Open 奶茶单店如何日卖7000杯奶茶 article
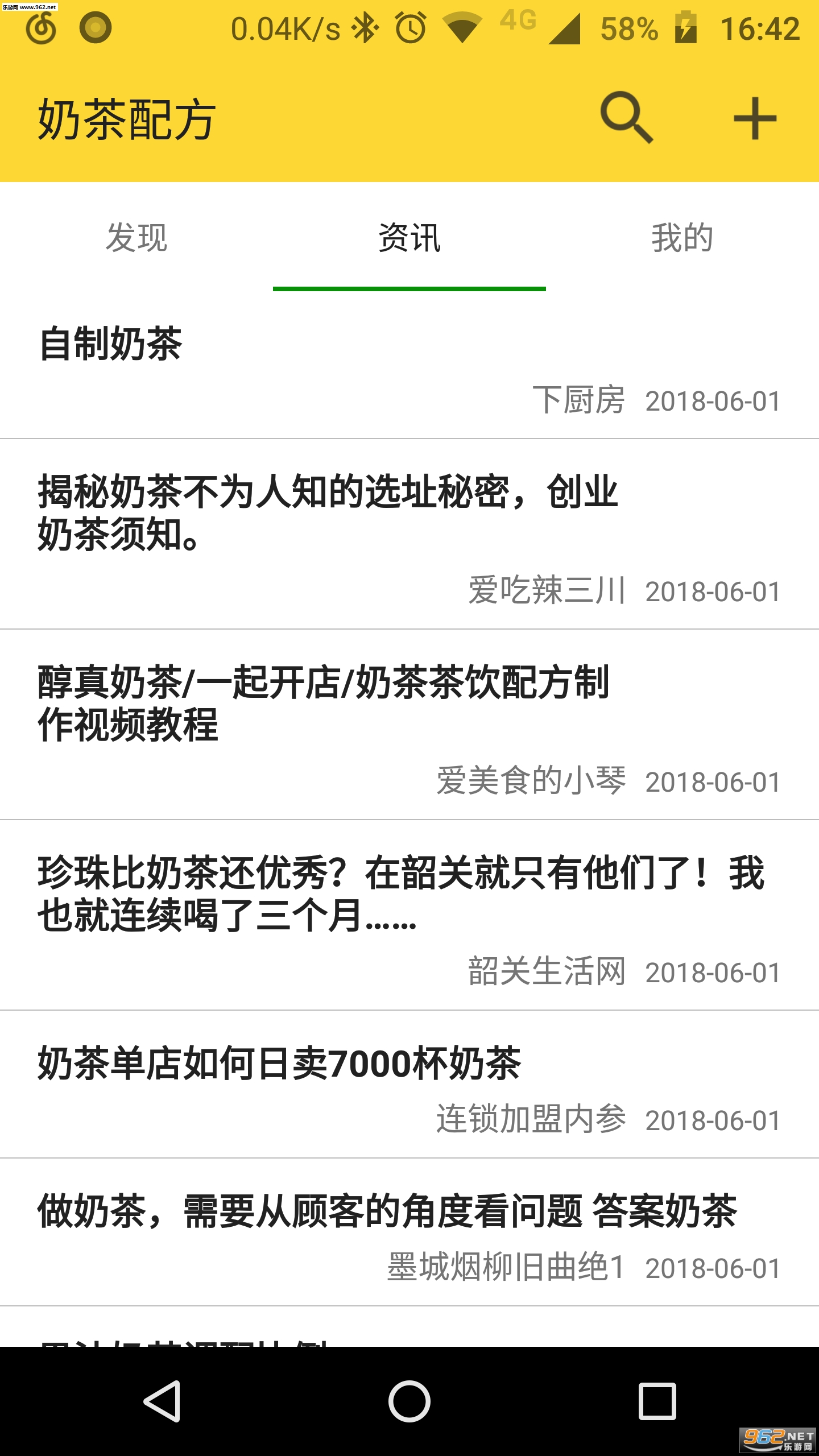Viewport: 819px width, 1456px height. (x=279, y=1063)
